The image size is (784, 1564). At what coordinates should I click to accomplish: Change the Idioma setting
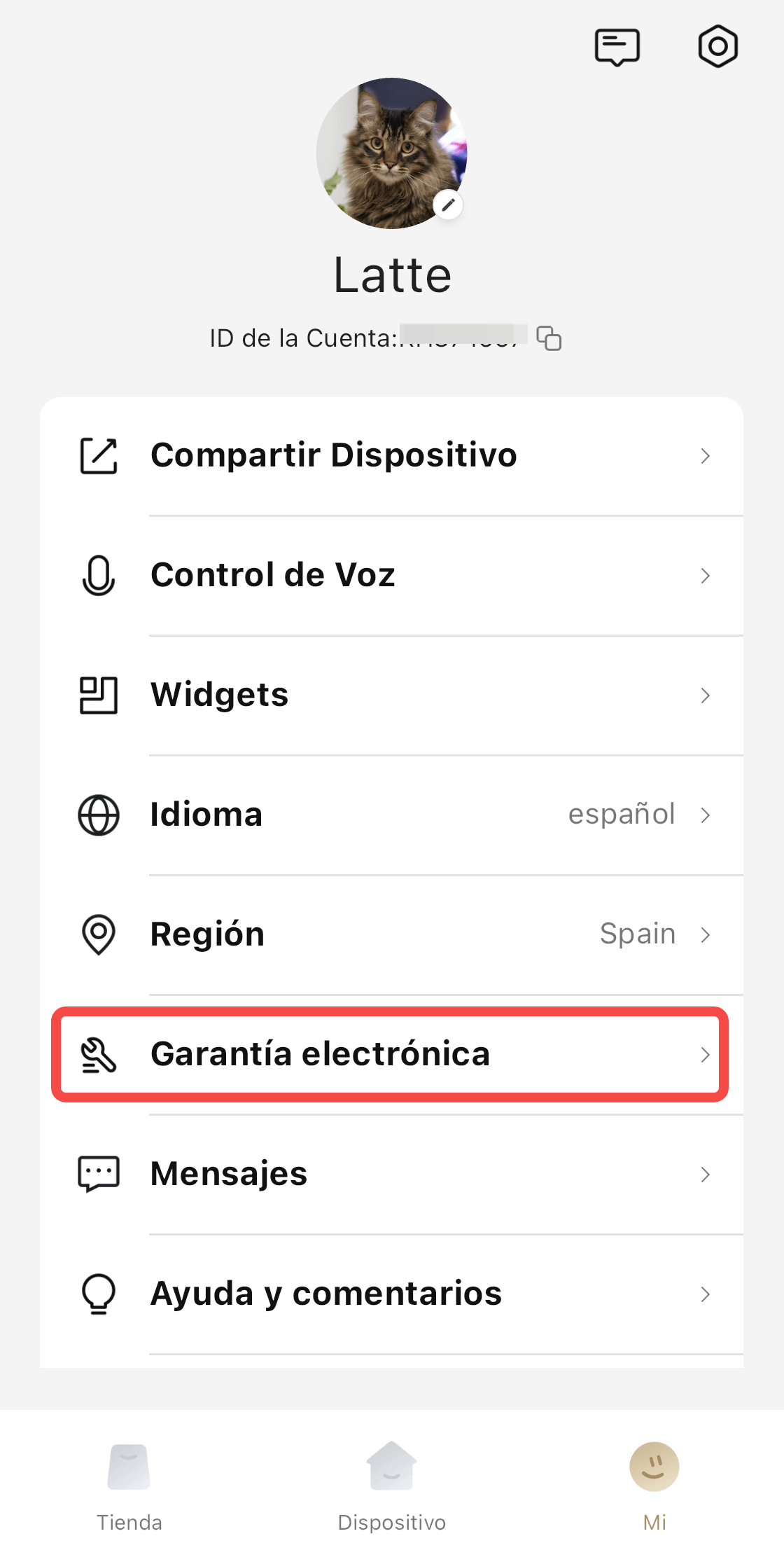tap(392, 815)
